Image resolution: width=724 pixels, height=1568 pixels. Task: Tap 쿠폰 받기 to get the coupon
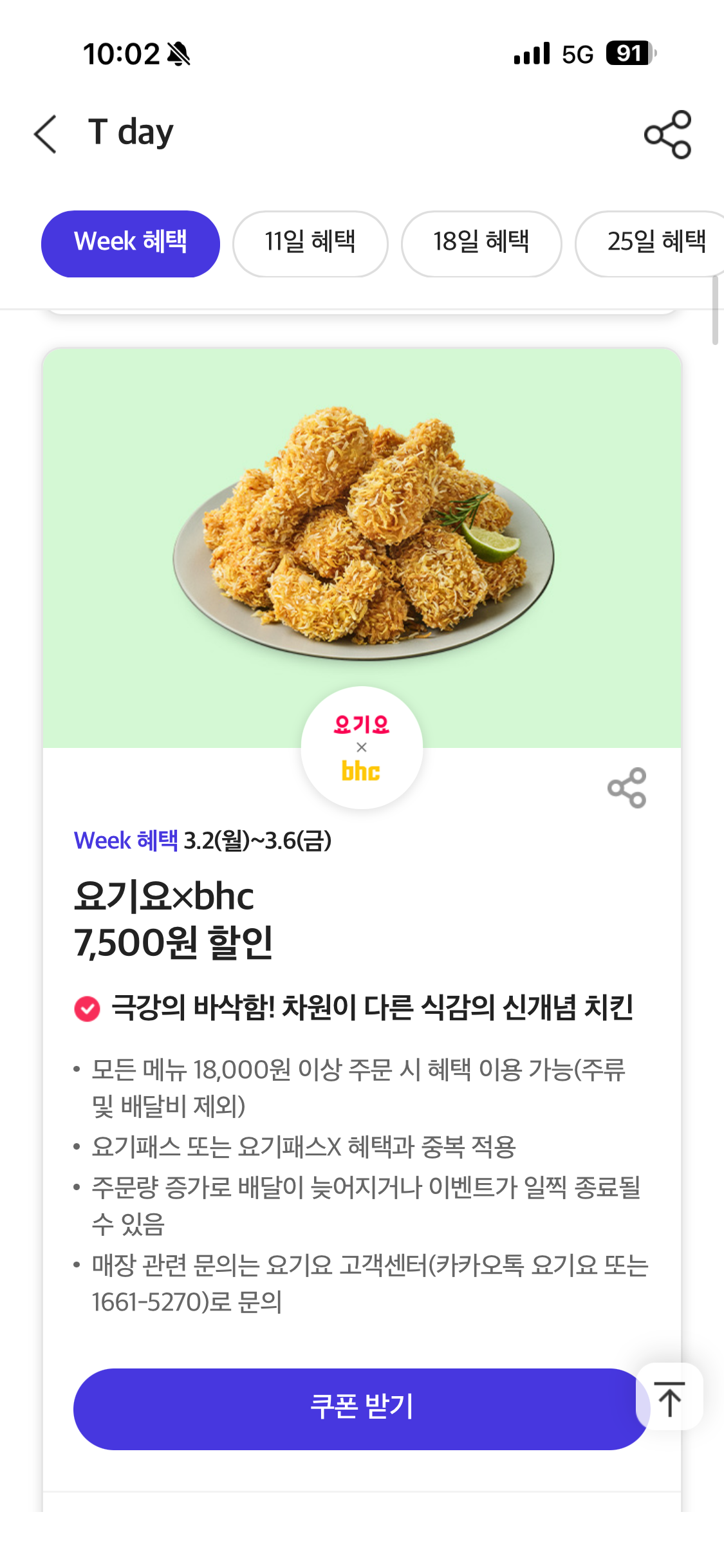pos(360,1408)
